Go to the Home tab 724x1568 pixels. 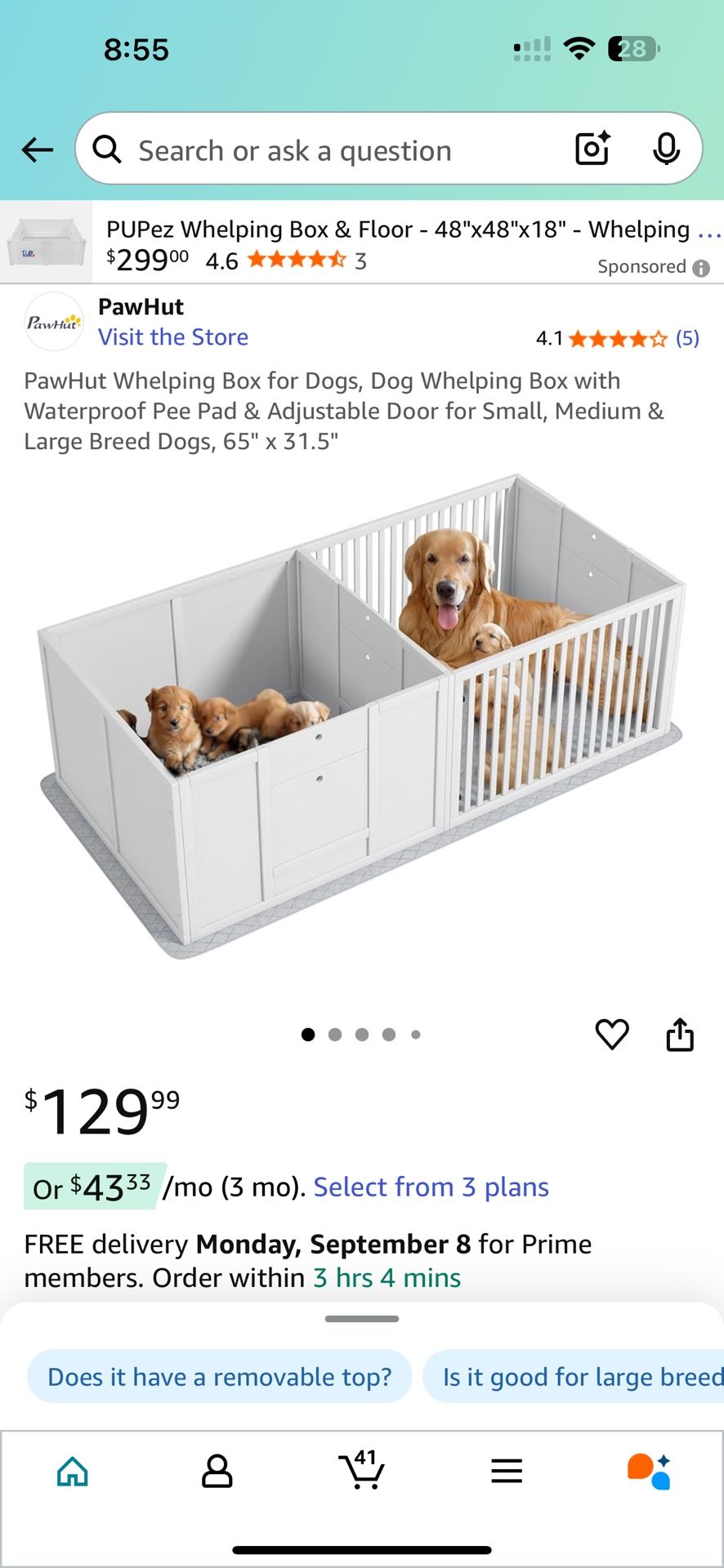point(73,1472)
